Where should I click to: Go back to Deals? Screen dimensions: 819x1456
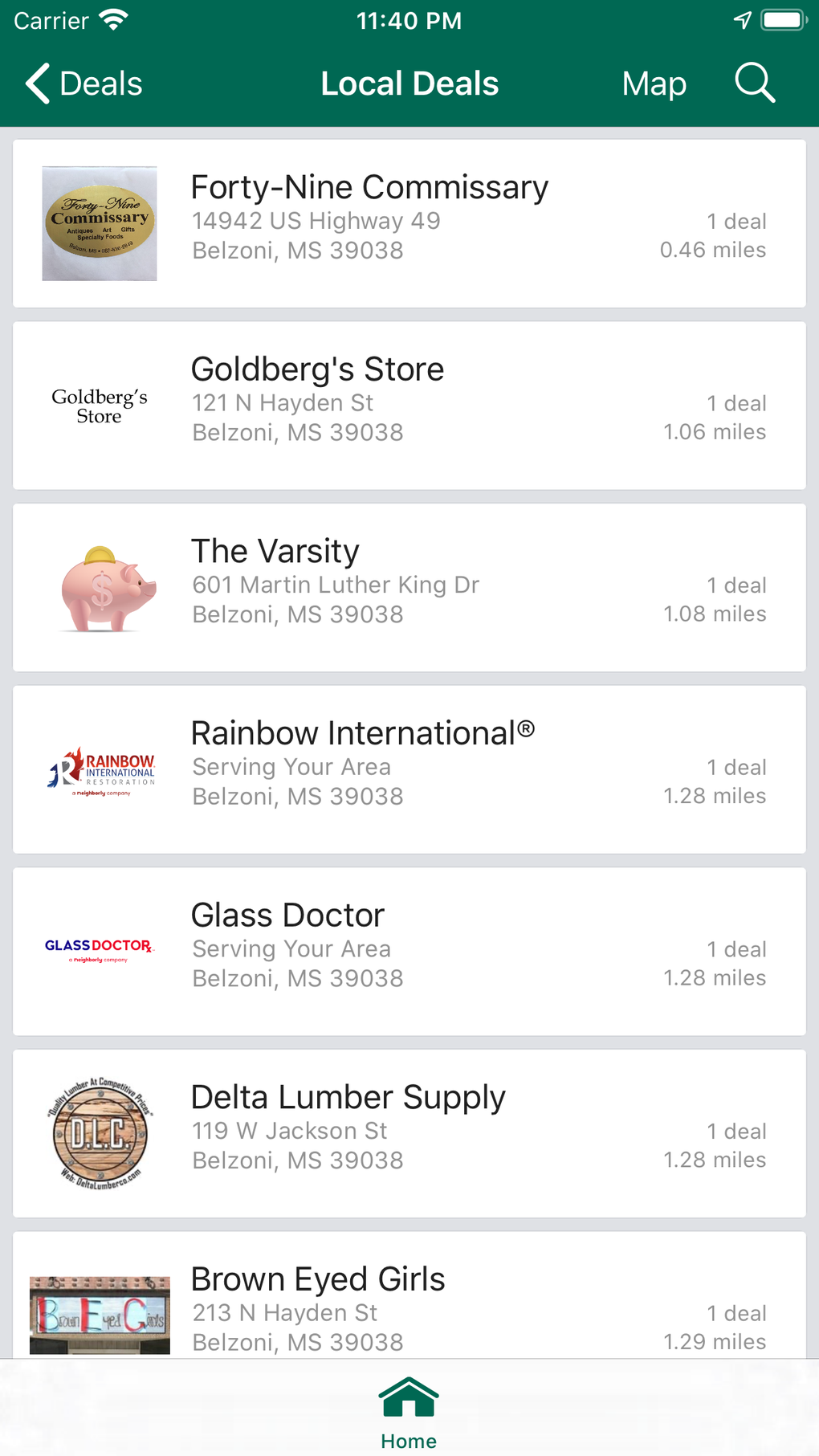click(84, 84)
